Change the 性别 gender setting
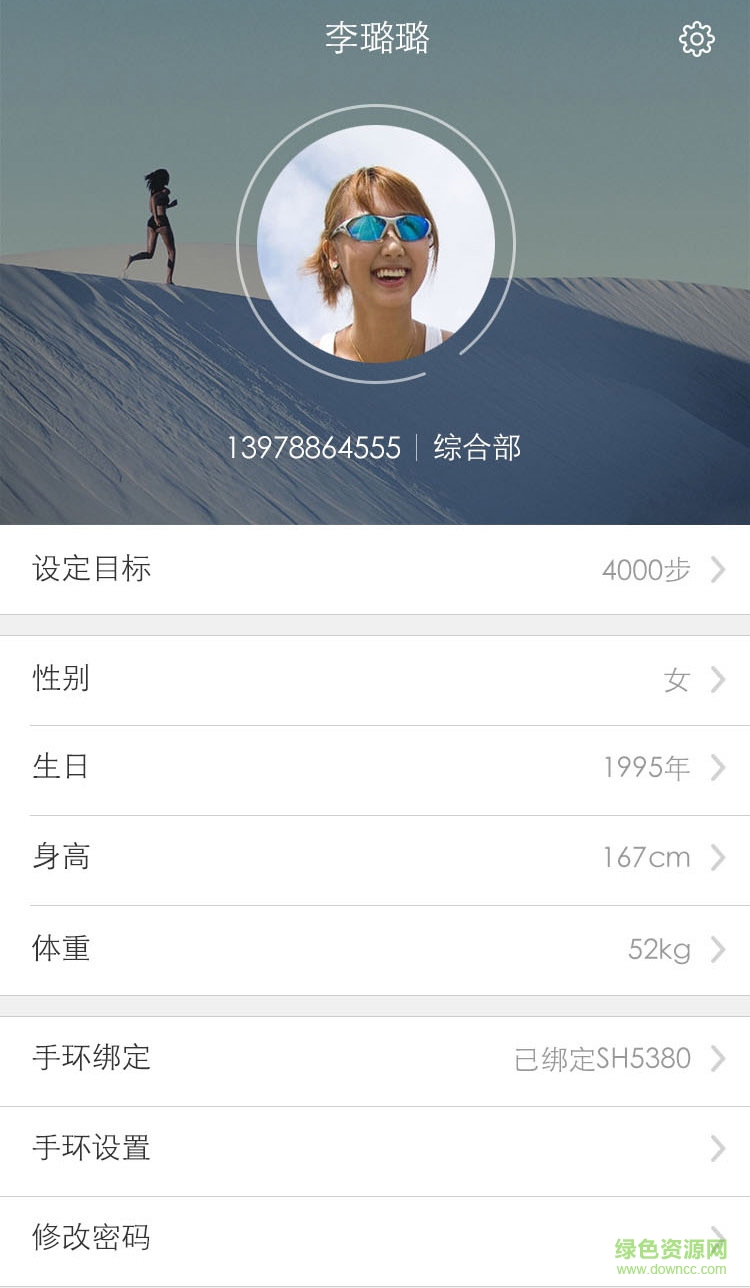This screenshot has width=750, height=1288. tap(375, 680)
